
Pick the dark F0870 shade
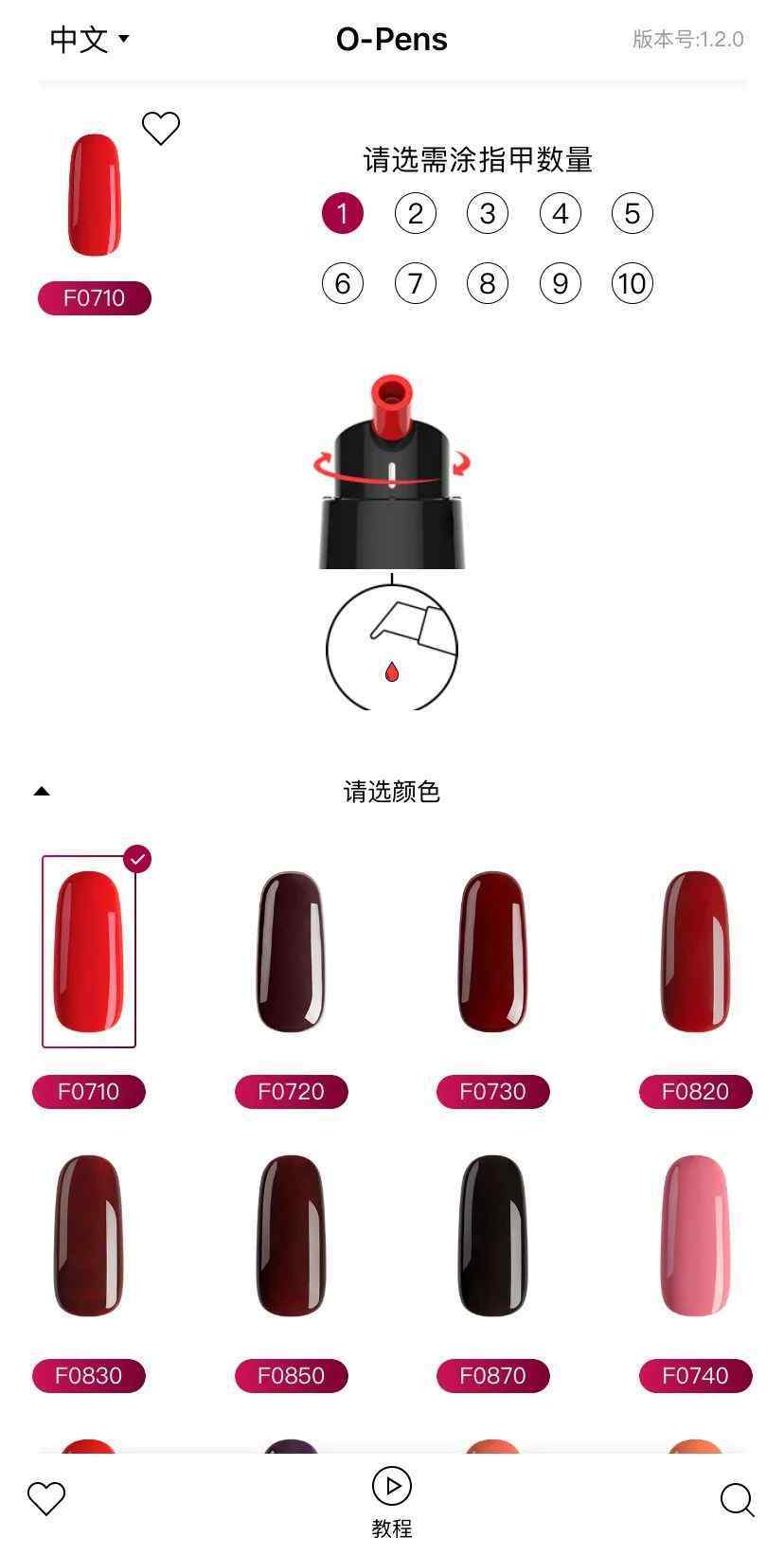pyautogui.click(x=492, y=1236)
